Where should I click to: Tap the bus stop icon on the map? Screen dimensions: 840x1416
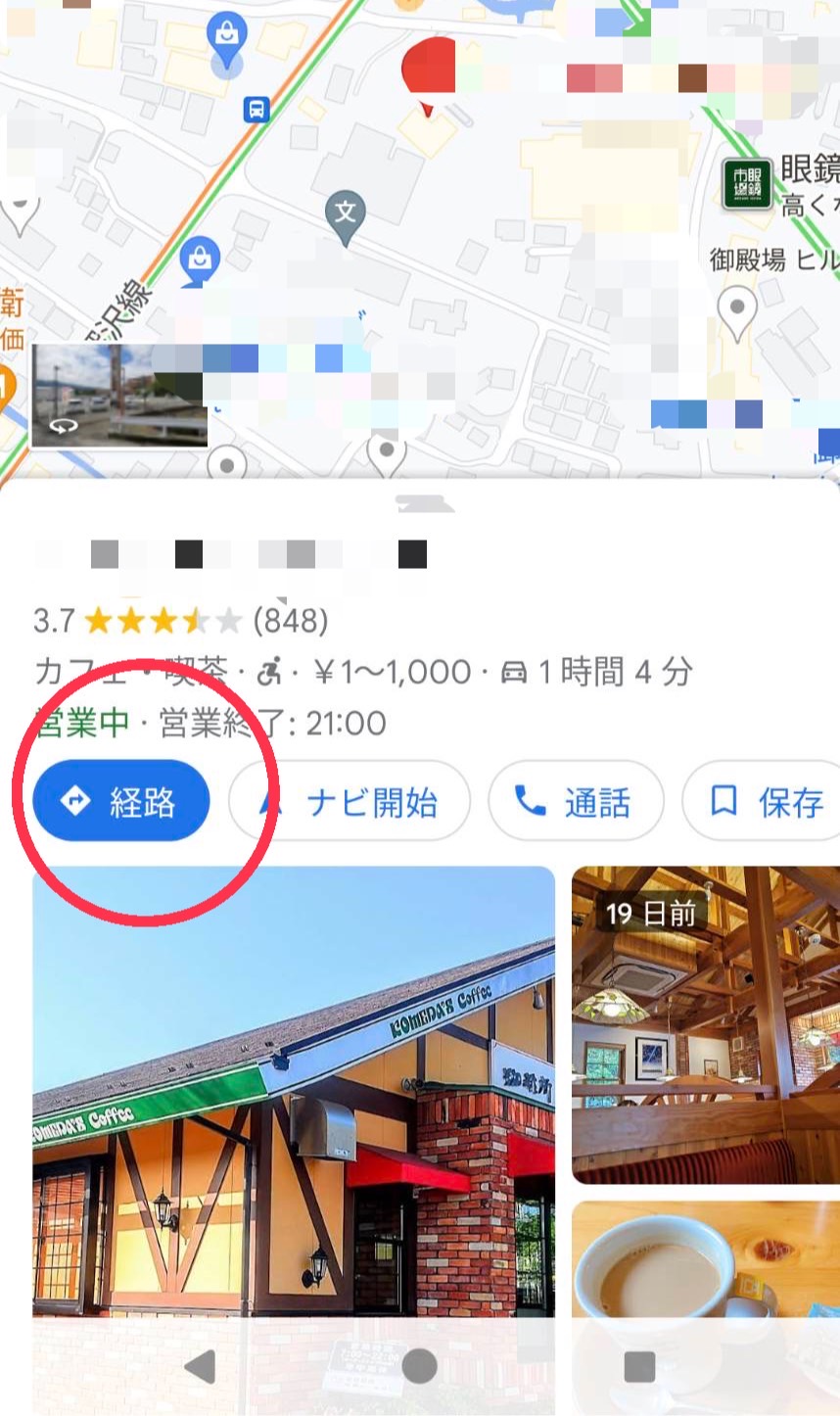257,109
